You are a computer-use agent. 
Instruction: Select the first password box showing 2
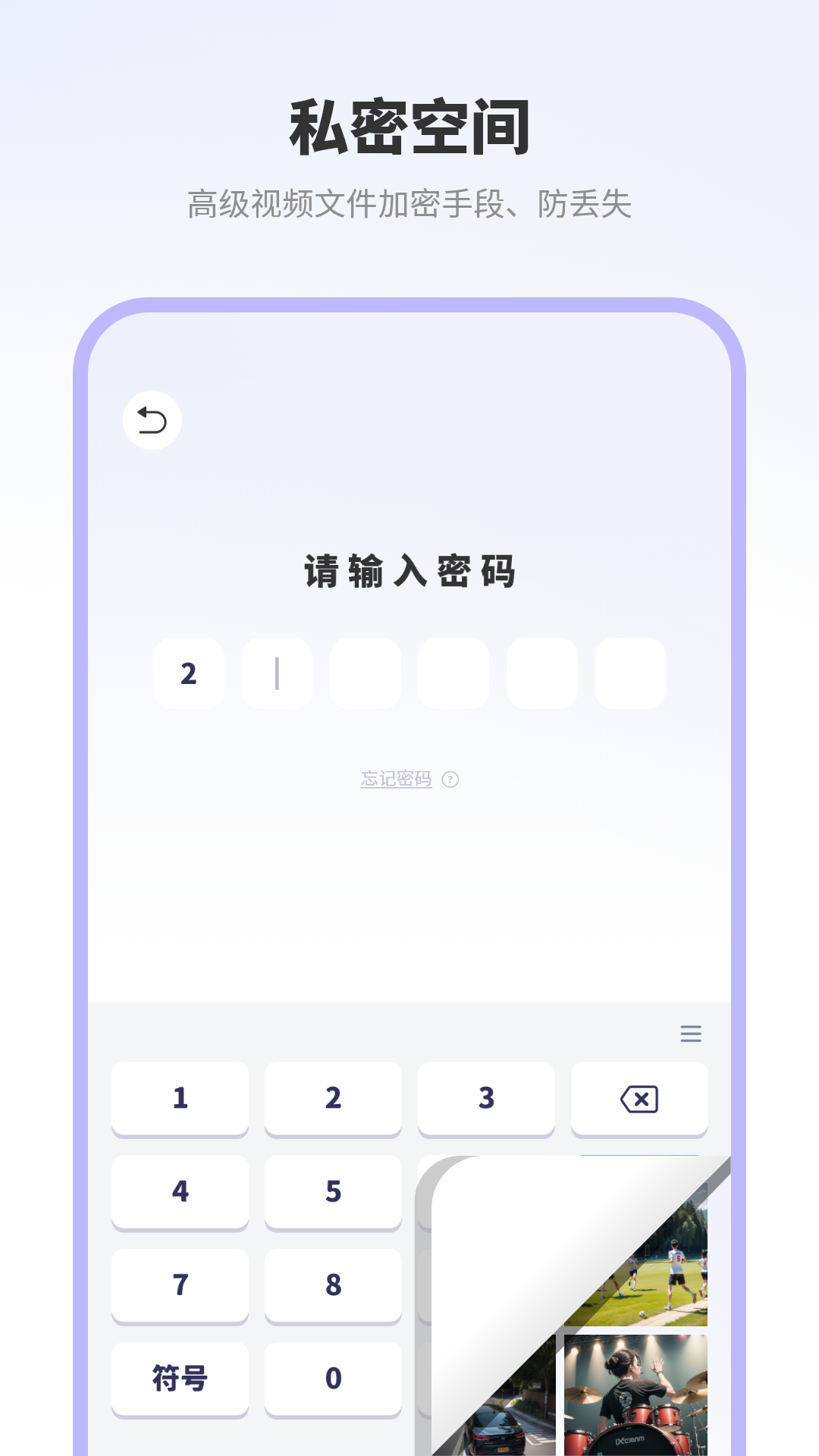188,673
